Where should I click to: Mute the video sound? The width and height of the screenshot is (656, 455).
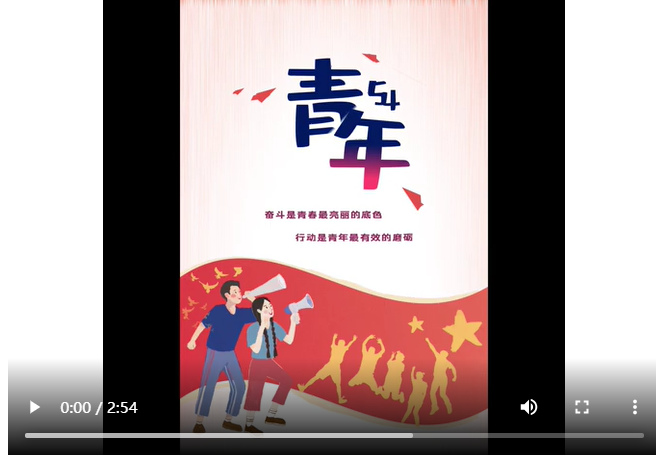529,407
